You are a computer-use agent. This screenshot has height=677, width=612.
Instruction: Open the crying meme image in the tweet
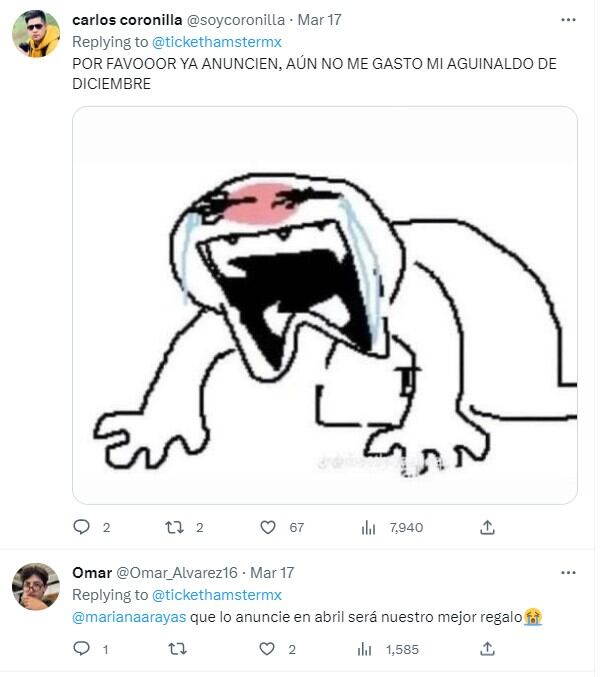pyautogui.click(x=324, y=305)
